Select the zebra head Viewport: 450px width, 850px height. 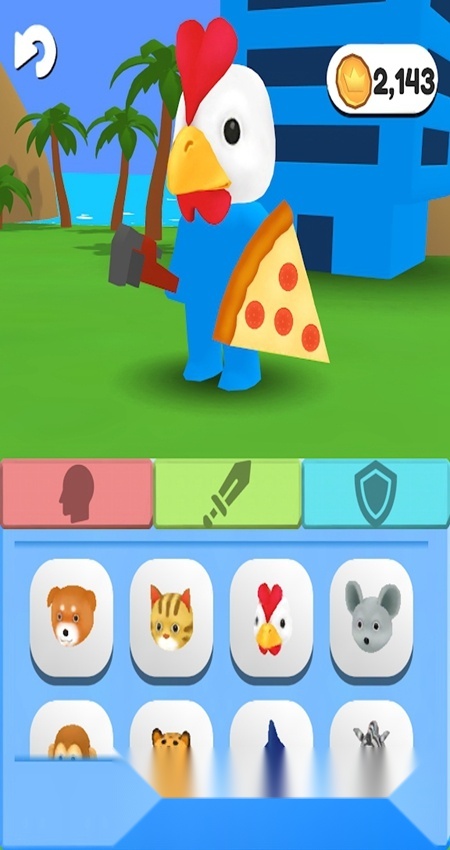pyautogui.click(x=372, y=730)
